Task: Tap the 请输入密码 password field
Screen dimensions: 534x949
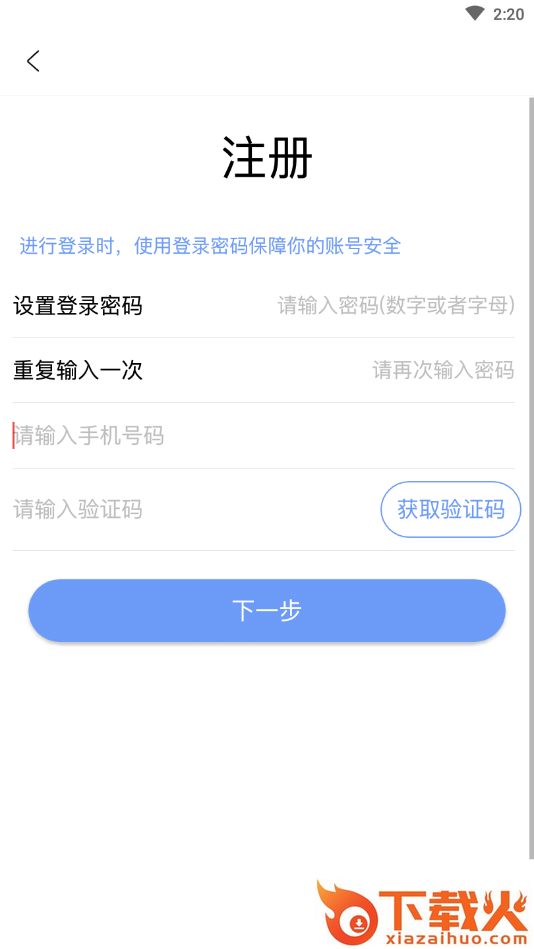Action: point(396,306)
